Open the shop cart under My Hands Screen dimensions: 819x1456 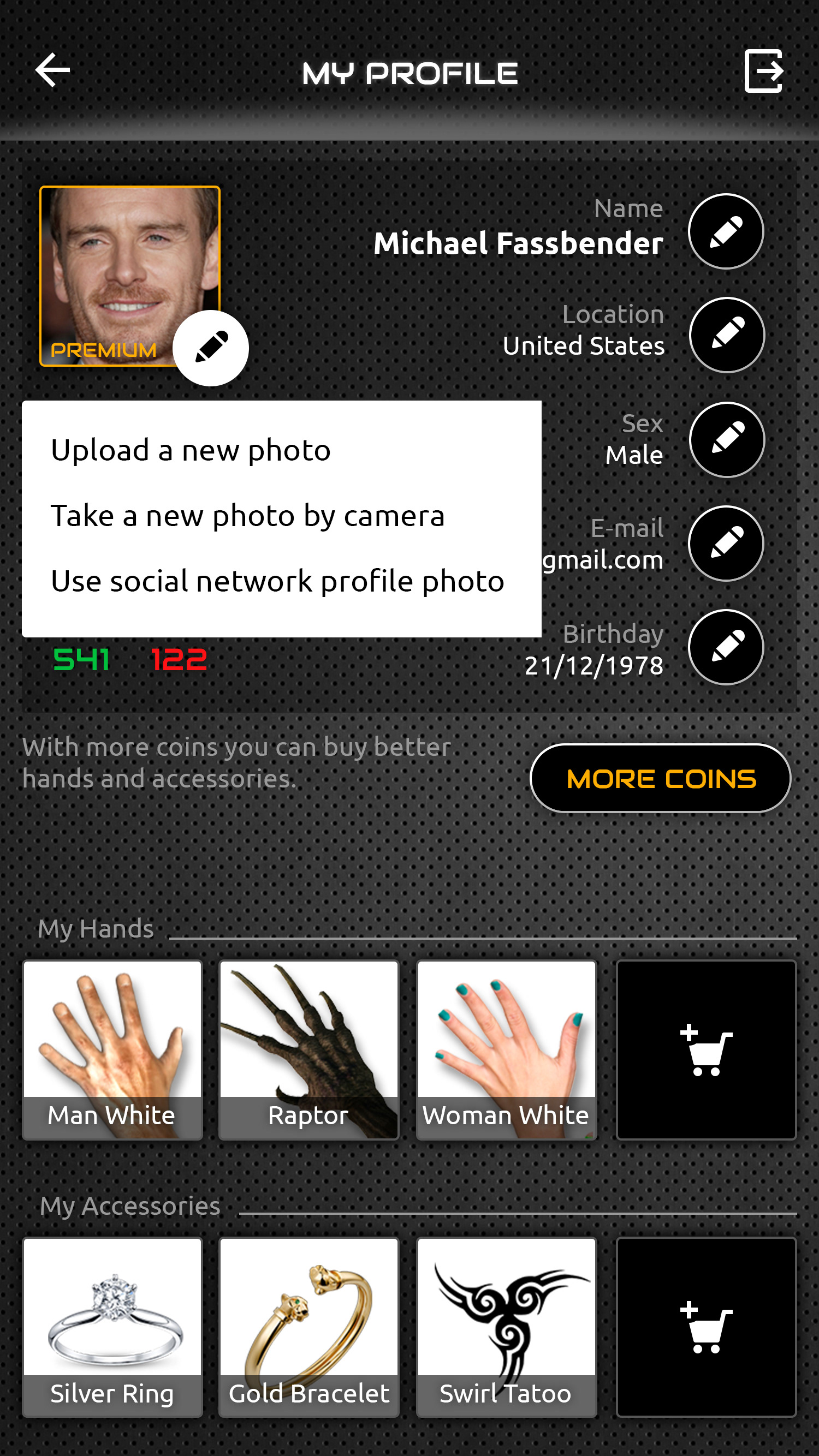(706, 1049)
